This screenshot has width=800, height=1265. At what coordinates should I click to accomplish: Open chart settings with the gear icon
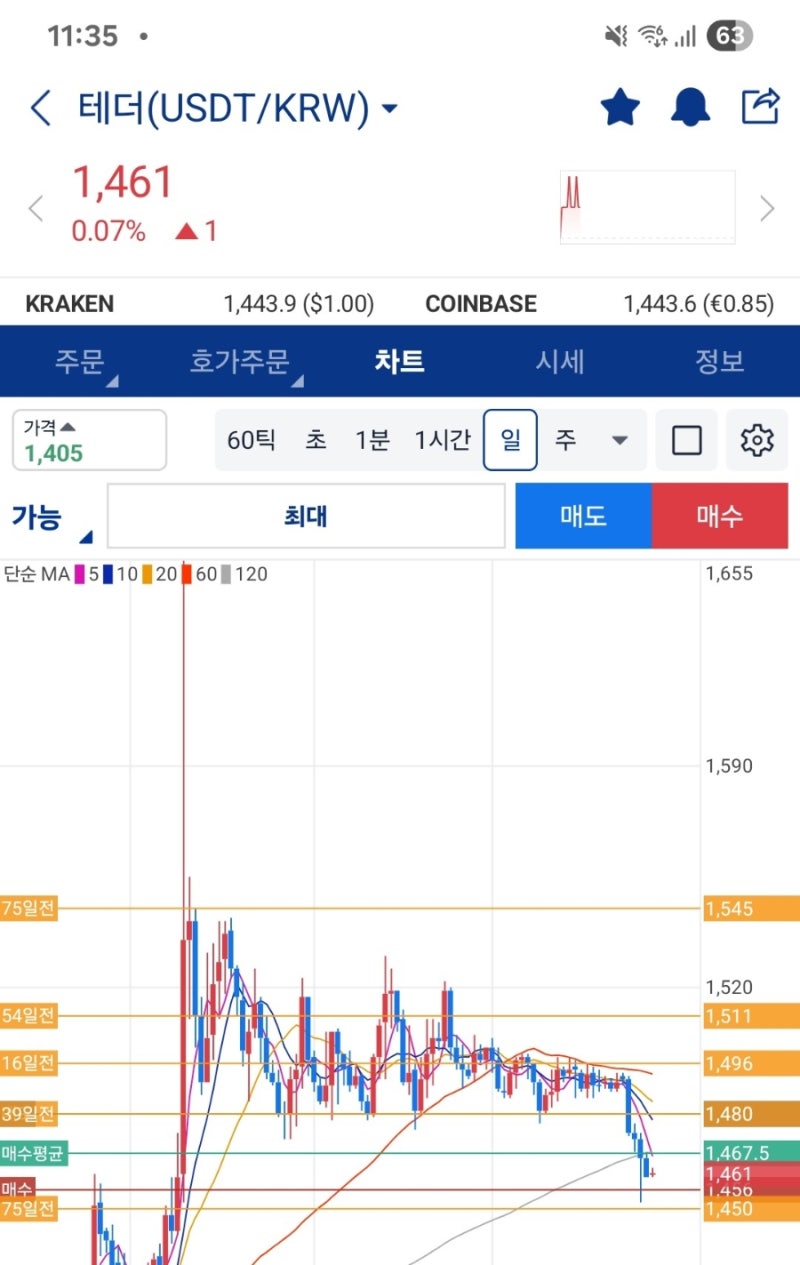tap(758, 440)
